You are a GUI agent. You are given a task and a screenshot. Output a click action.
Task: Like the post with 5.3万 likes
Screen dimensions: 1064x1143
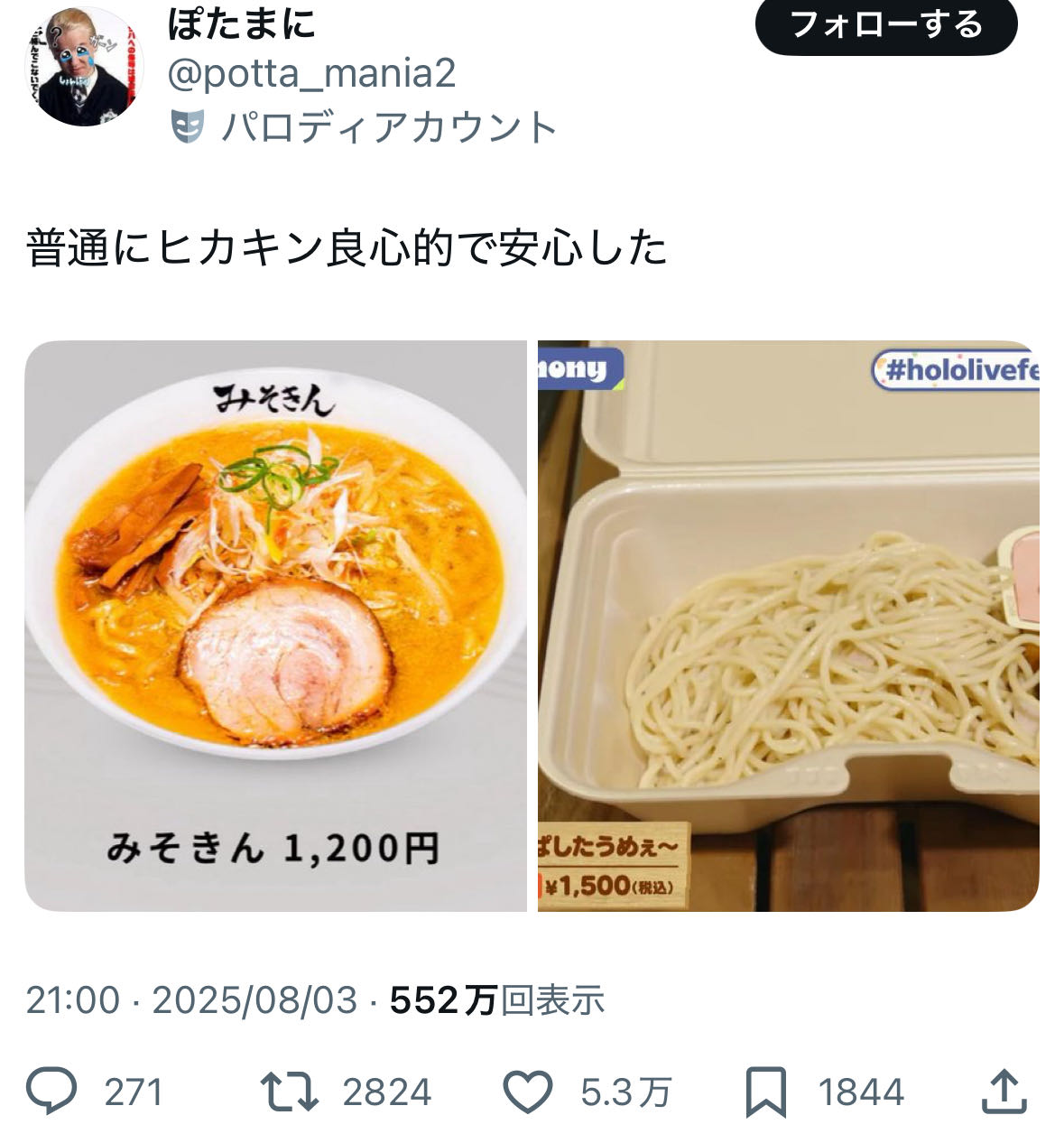(527, 1092)
